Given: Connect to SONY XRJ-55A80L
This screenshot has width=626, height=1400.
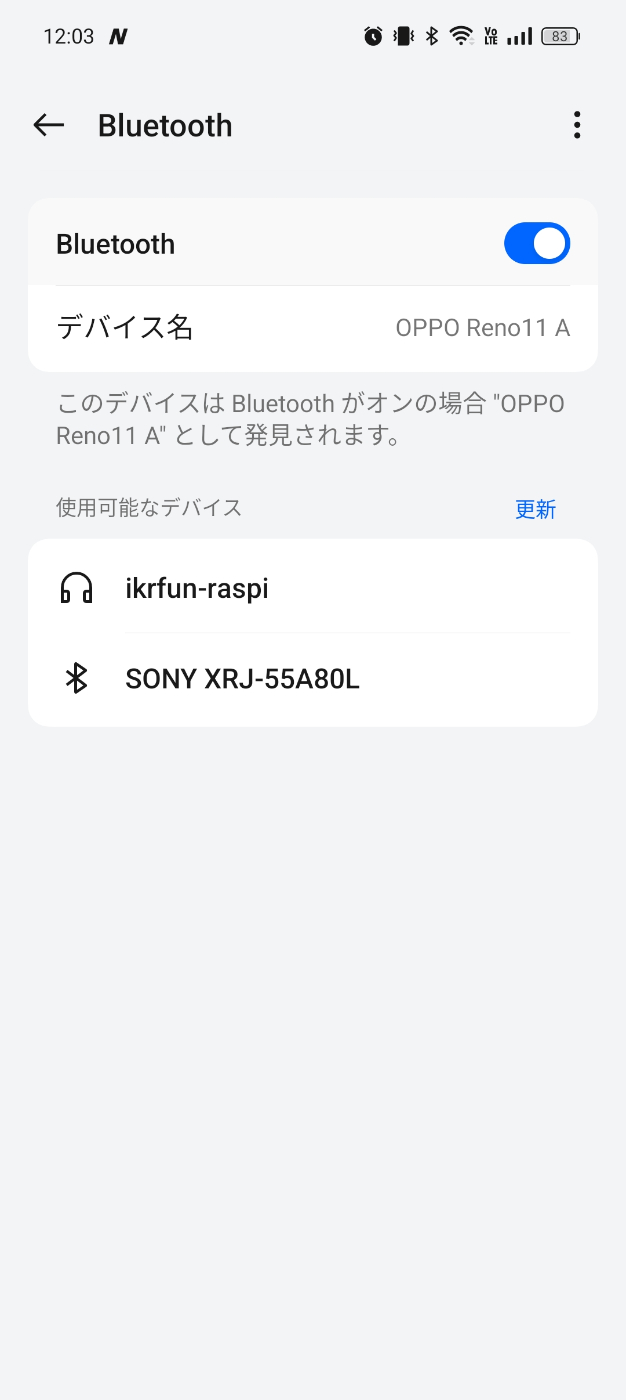Looking at the screenshot, I should click(x=313, y=680).
